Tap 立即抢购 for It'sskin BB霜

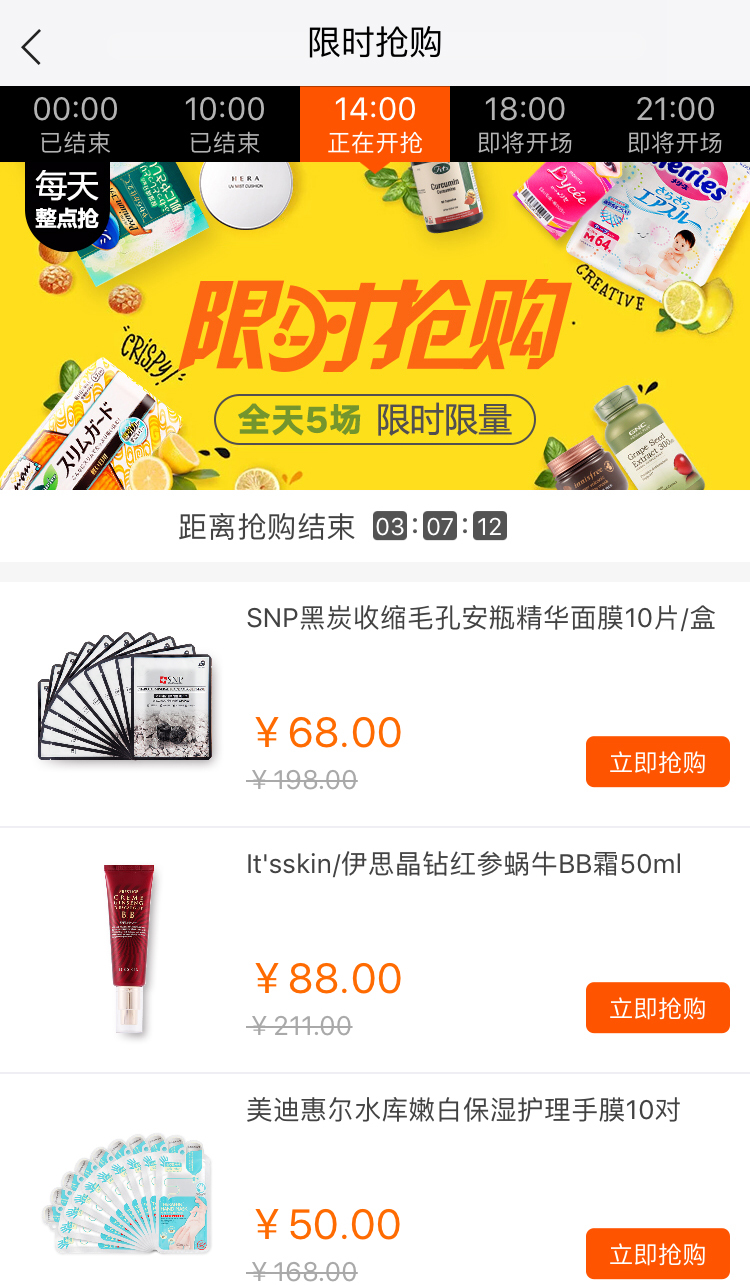point(657,1008)
